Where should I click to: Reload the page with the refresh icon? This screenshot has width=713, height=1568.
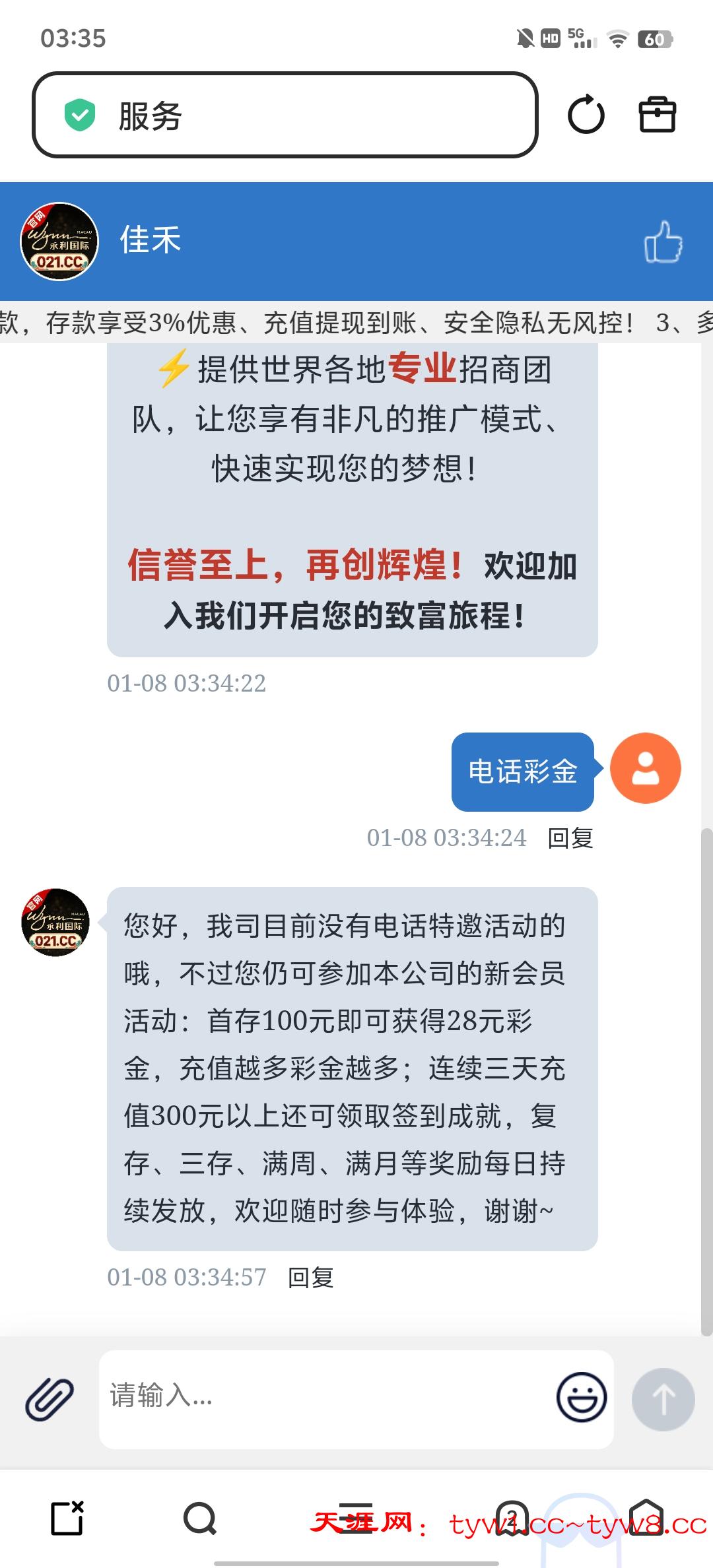pos(586,115)
